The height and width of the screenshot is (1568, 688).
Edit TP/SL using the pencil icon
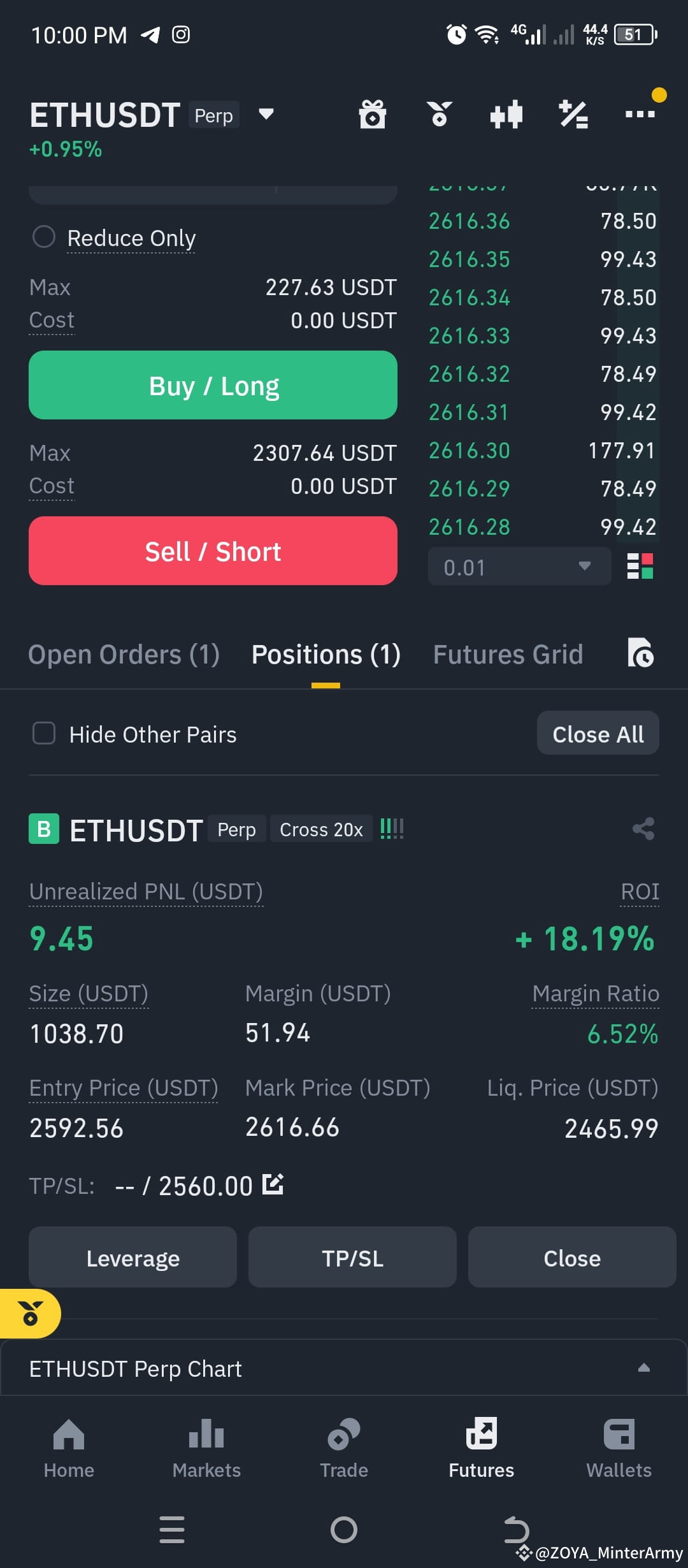click(272, 1184)
